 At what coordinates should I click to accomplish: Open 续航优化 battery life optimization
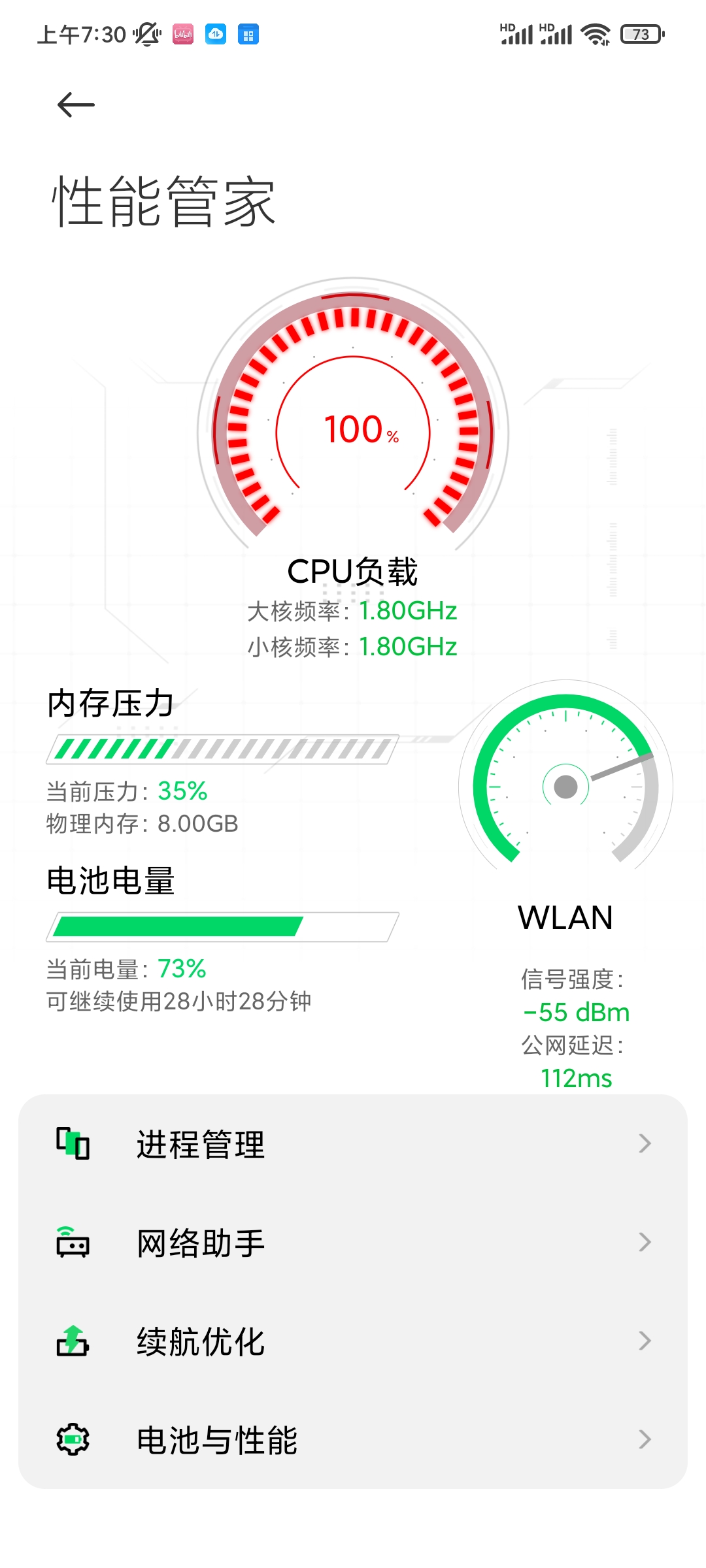tap(353, 1341)
